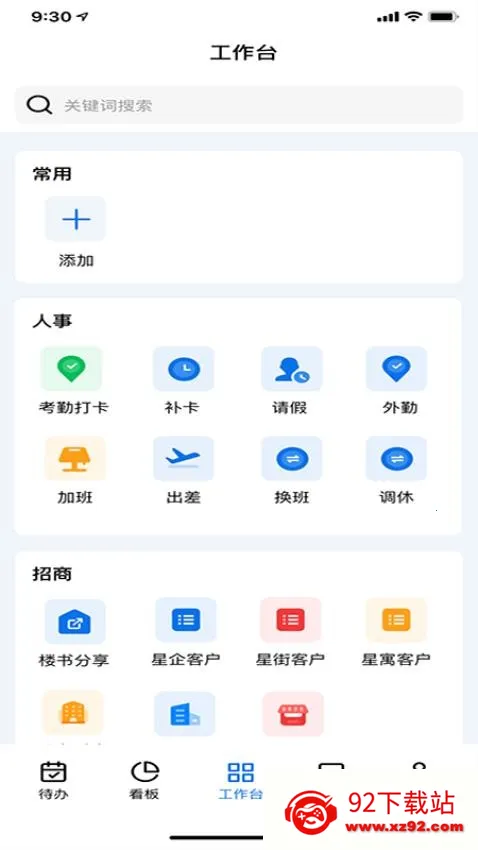Switch to the 待办 tab
This screenshot has height=850, width=478.
point(53,780)
